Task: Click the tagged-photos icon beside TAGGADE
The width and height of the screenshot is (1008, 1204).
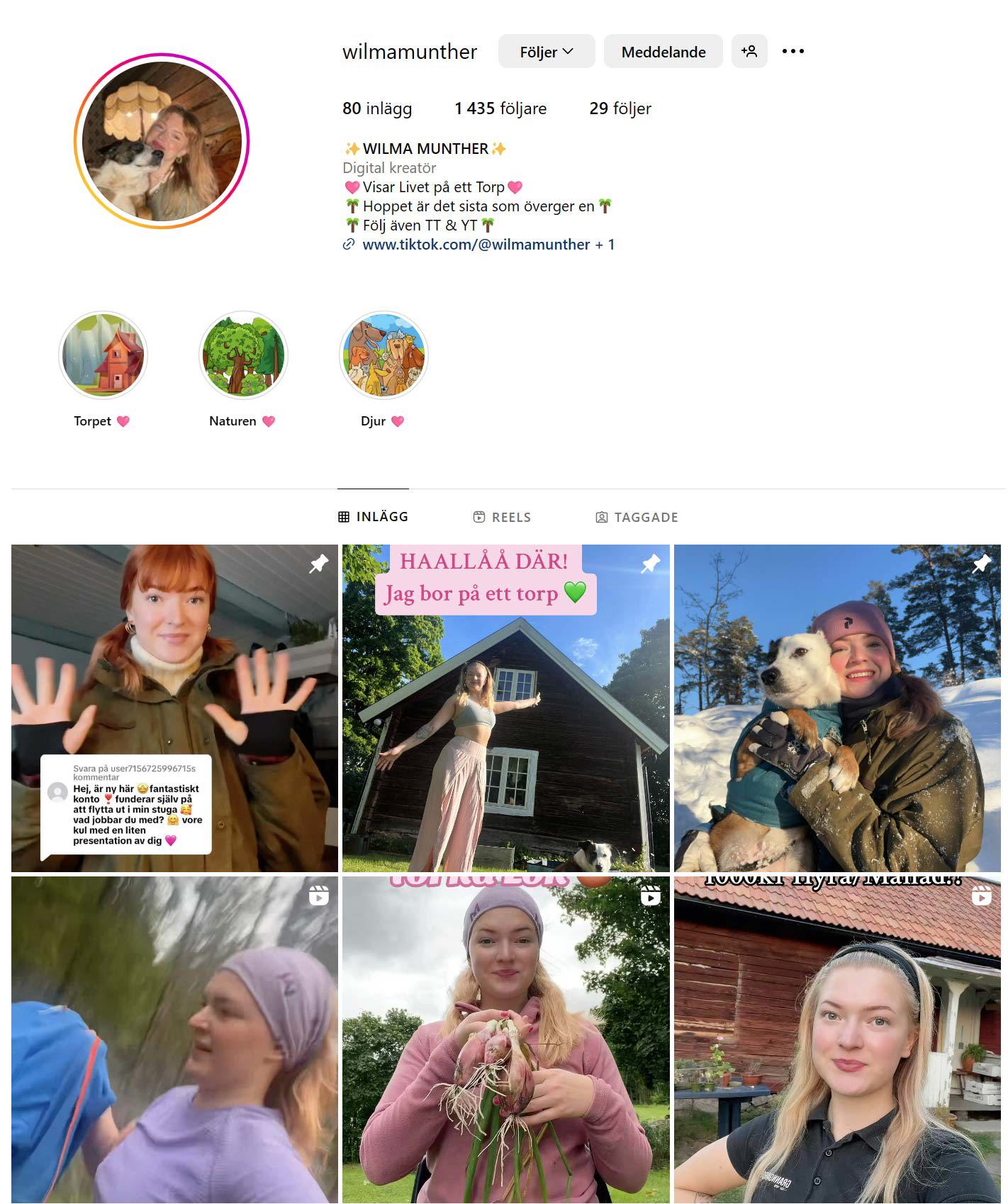Action: (x=602, y=517)
